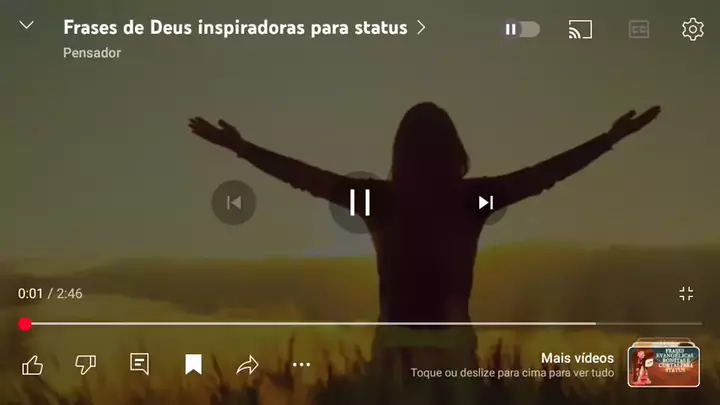This screenshot has height=405, width=720.
Task: Go to the previous video
Action: click(x=234, y=203)
